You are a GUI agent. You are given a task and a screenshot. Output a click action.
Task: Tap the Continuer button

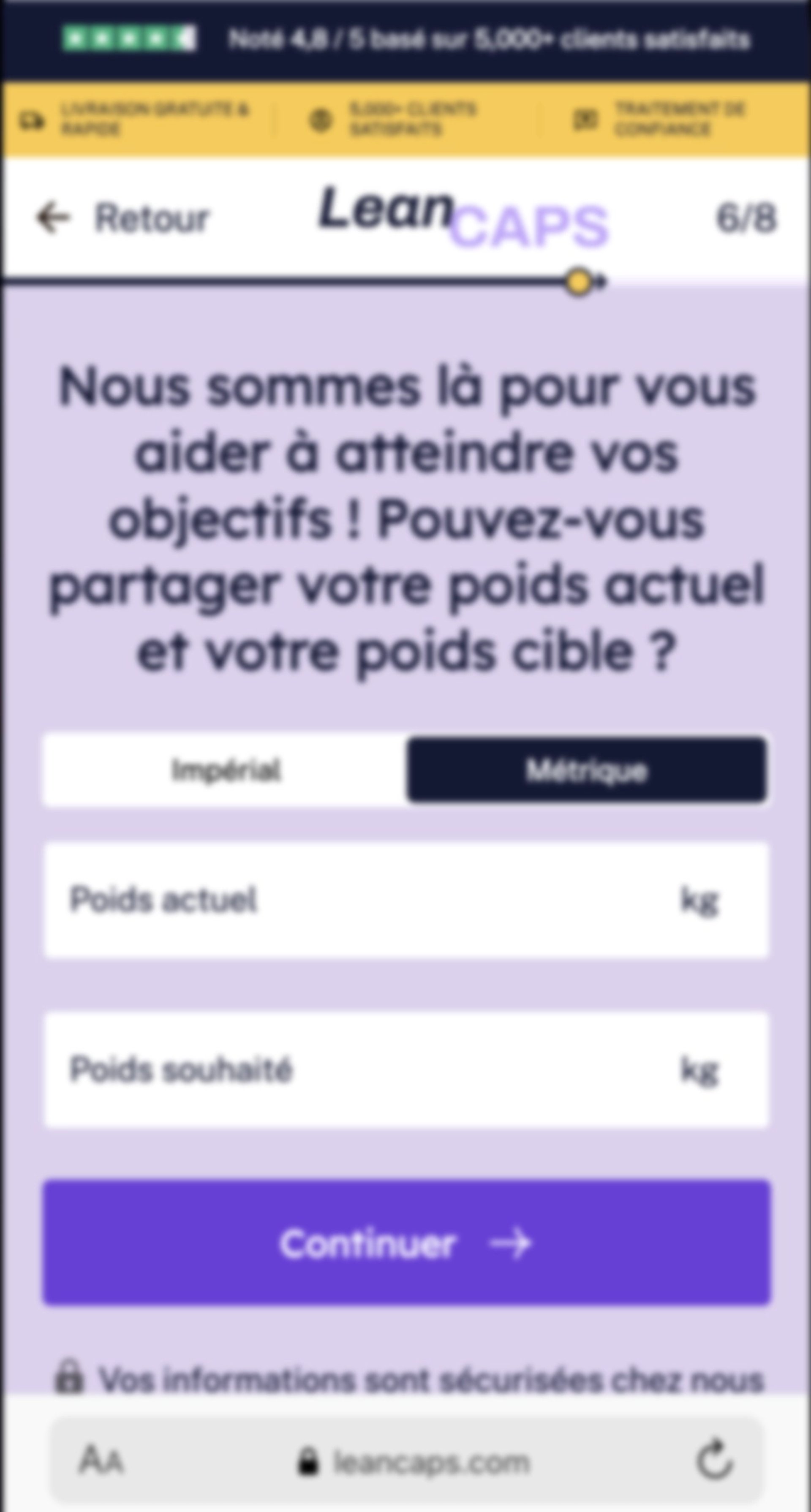[x=406, y=1243]
